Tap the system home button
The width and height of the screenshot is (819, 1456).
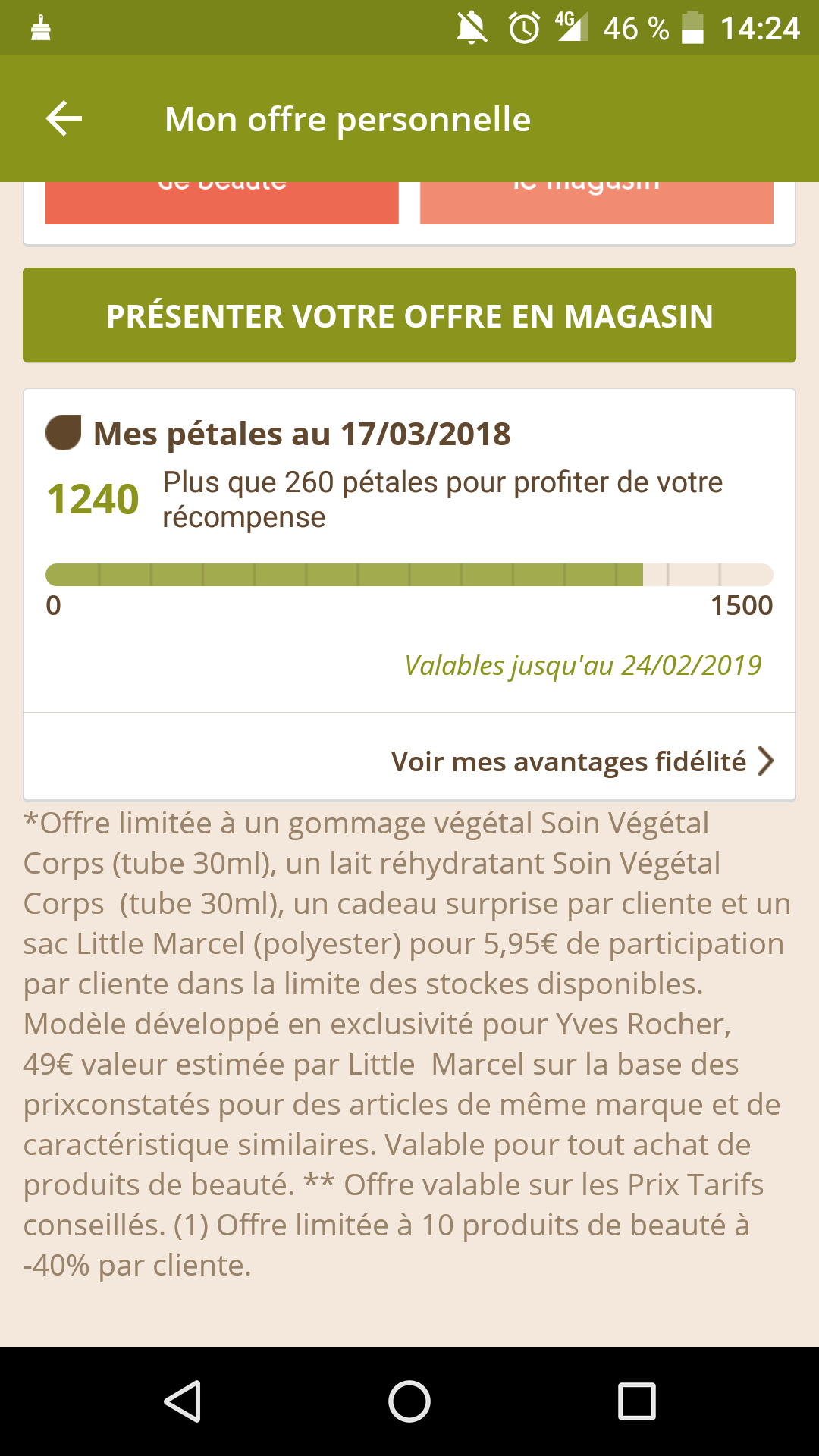tap(409, 1401)
